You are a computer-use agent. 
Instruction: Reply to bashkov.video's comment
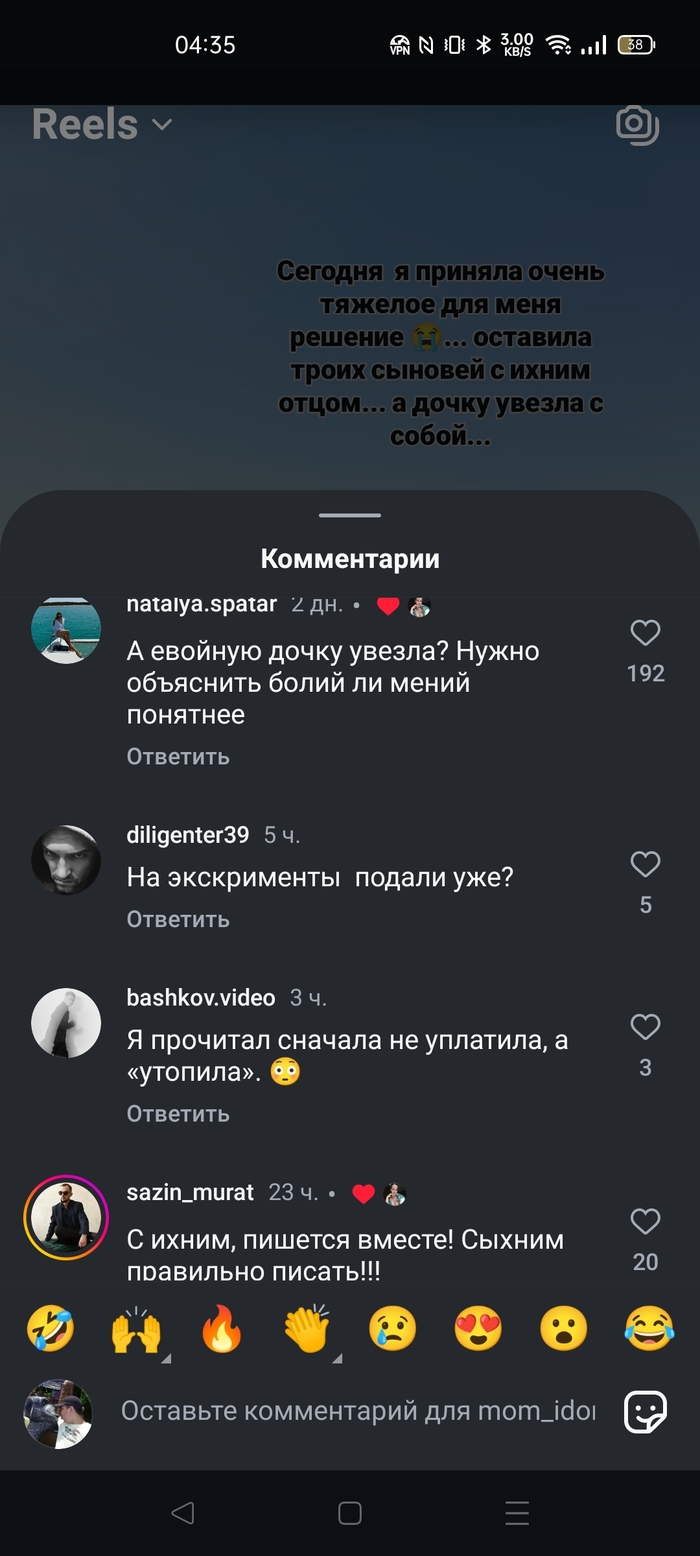(x=178, y=1113)
